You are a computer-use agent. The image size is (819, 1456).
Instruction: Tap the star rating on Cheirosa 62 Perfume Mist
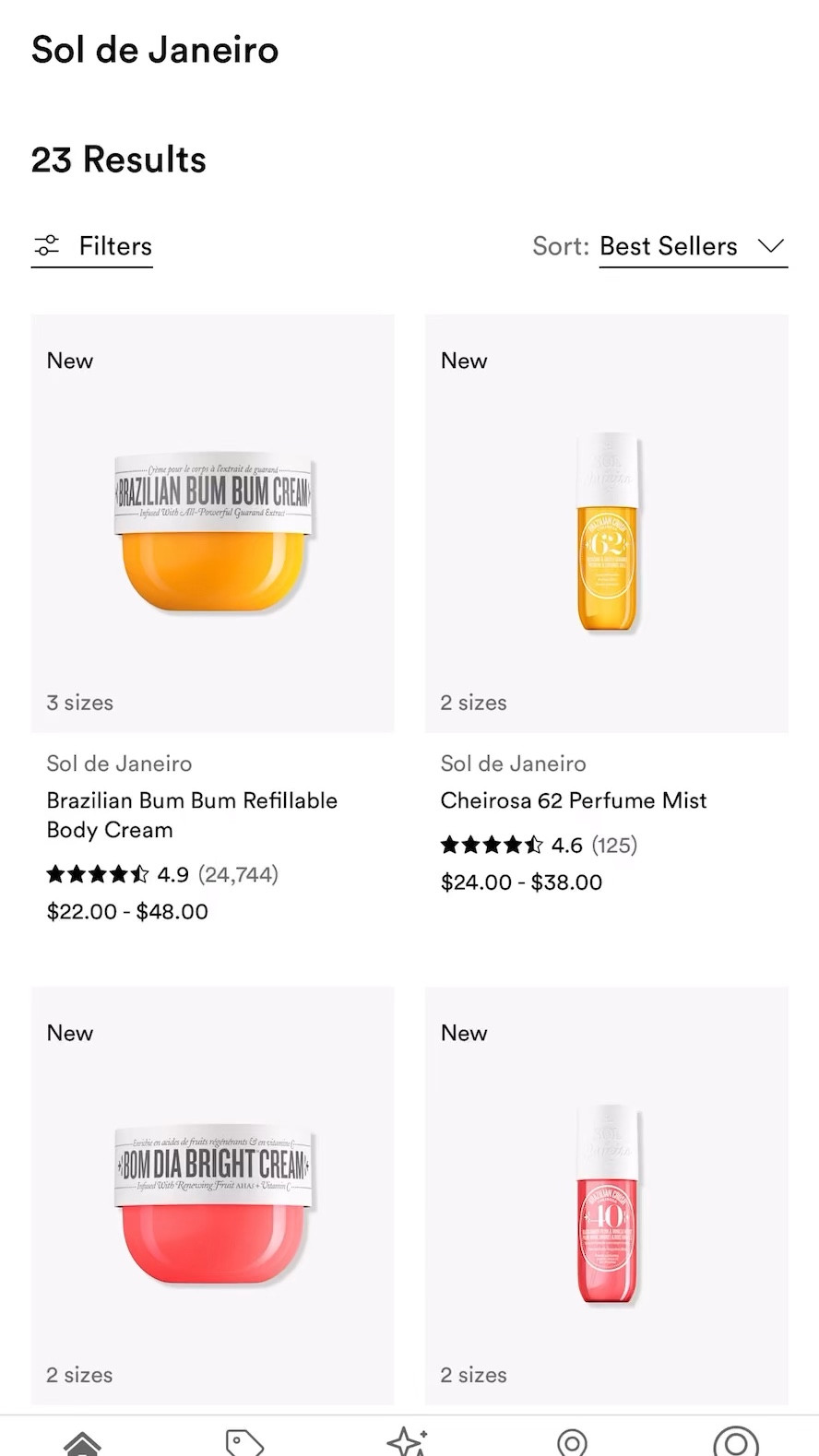click(x=491, y=844)
